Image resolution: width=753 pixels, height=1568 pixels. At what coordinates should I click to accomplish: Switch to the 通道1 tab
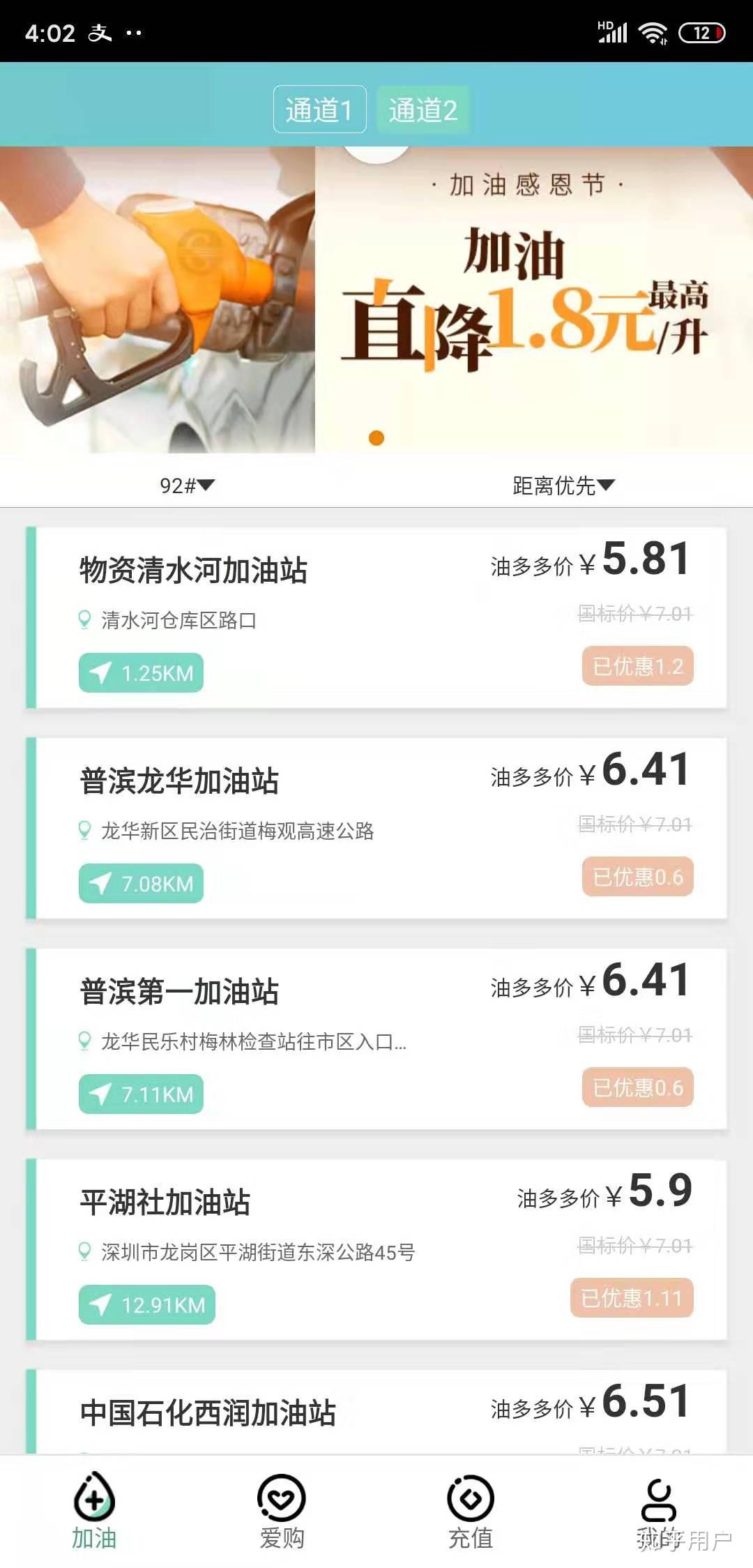[319, 110]
